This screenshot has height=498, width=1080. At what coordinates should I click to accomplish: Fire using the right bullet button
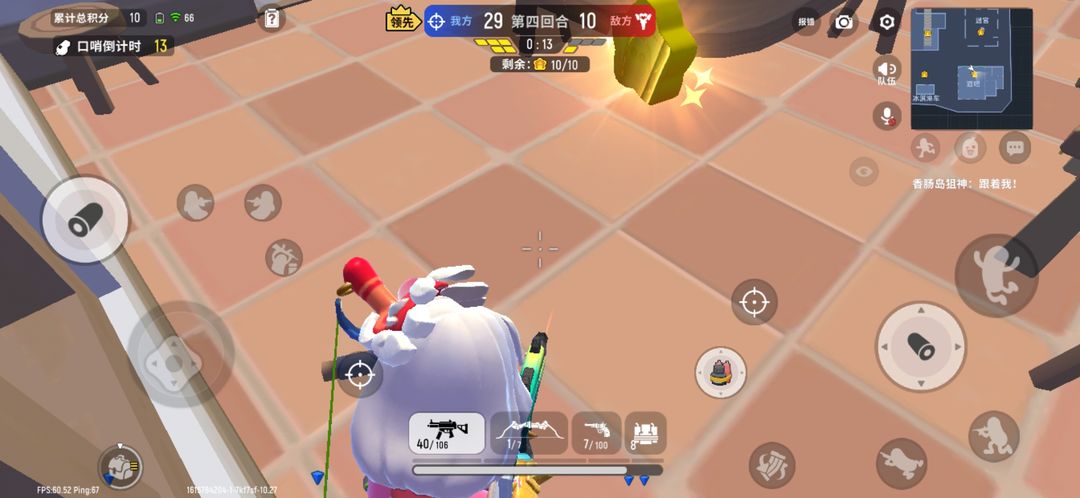coord(921,346)
